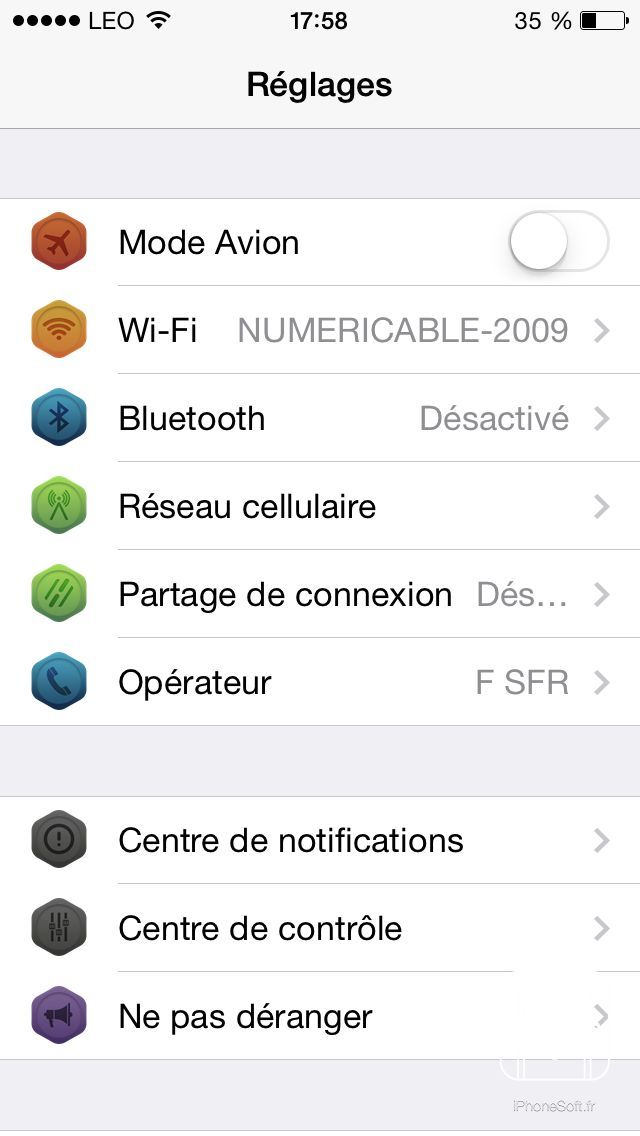Select the Opérateur row
Screen dimensions: 640x1136
pyautogui.click(x=320, y=682)
